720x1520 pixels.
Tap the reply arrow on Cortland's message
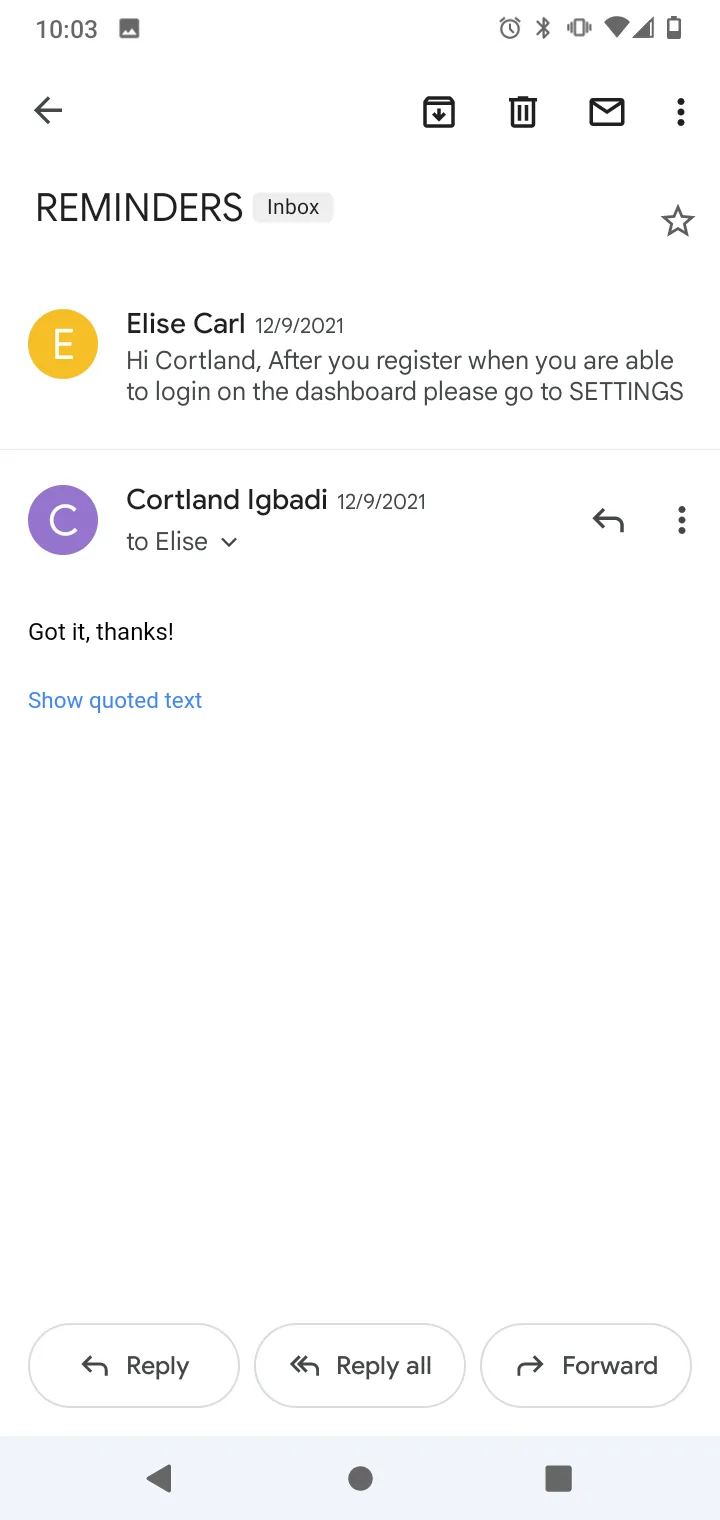607,520
